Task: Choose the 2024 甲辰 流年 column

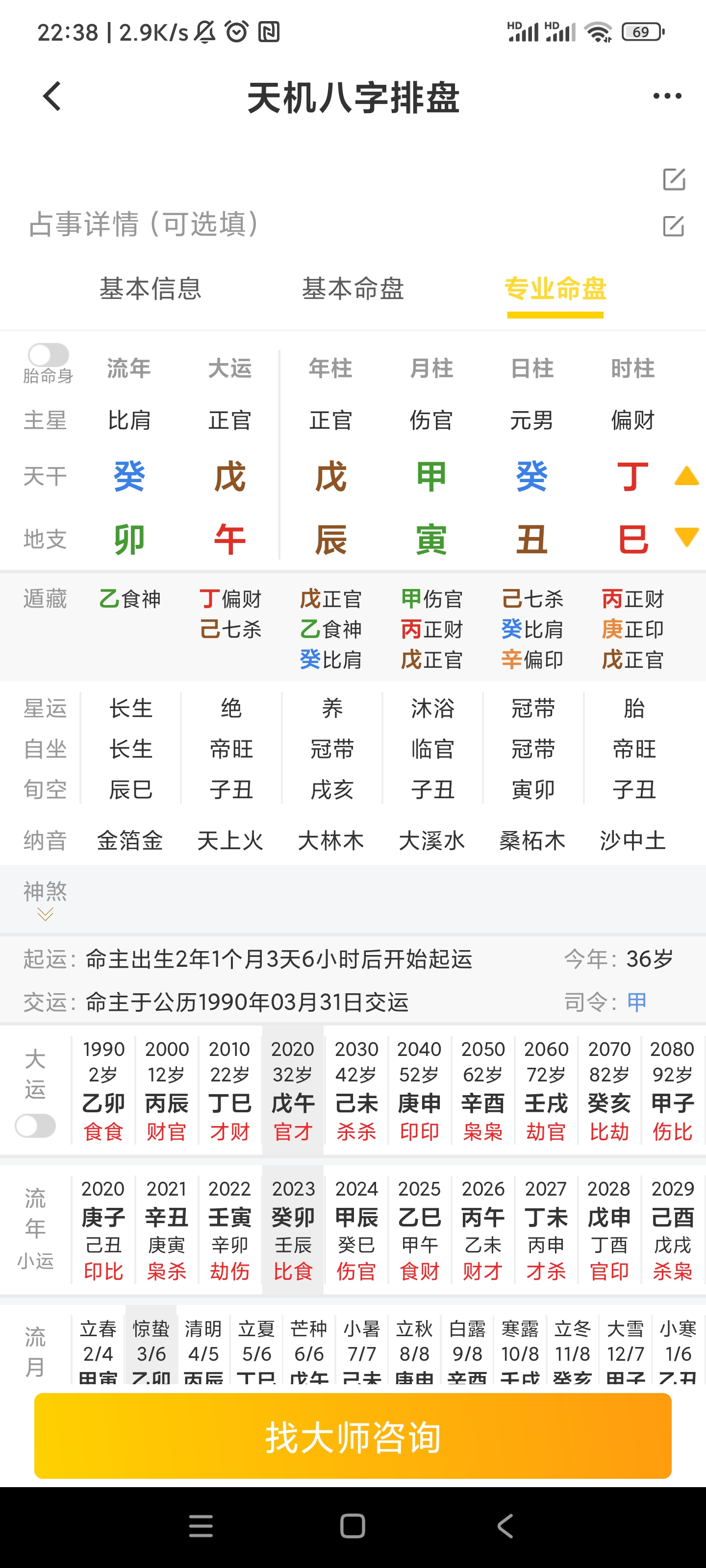Action: coord(356,1229)
